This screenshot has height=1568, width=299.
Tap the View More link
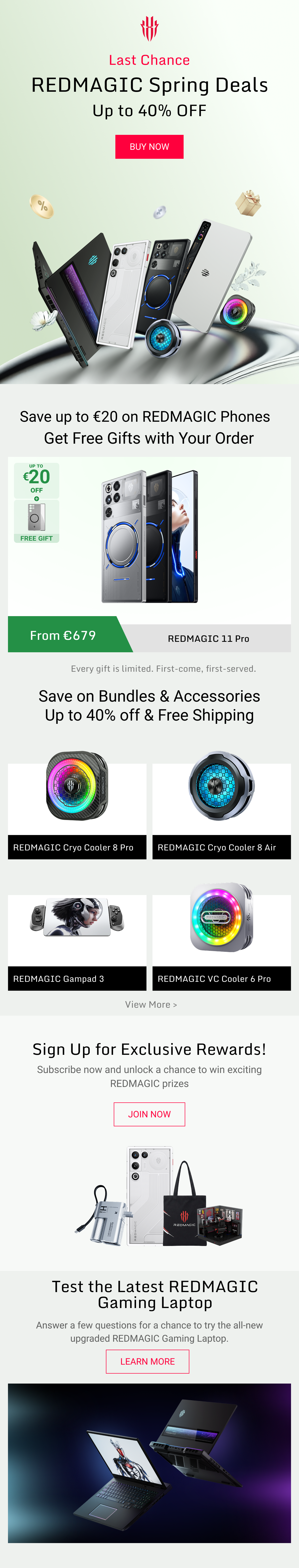coord(150,1005)
